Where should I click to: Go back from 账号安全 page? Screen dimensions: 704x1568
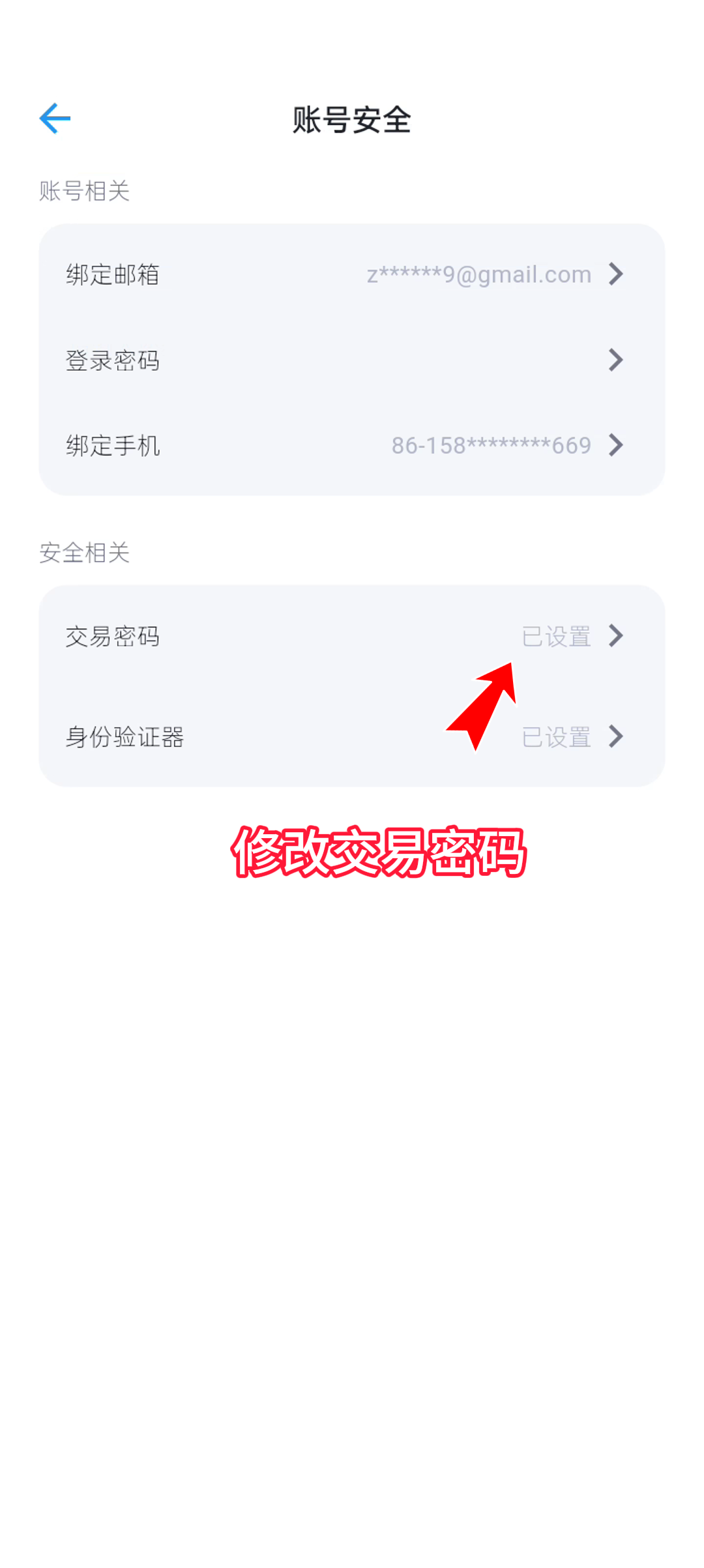(x=55, y=119)
